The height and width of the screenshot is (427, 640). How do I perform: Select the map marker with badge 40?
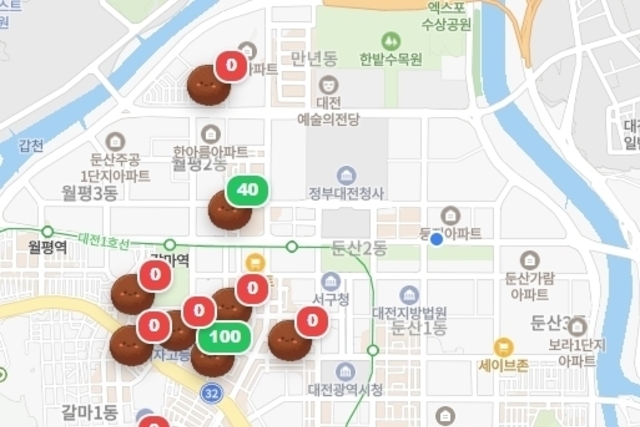pos(230,209)
